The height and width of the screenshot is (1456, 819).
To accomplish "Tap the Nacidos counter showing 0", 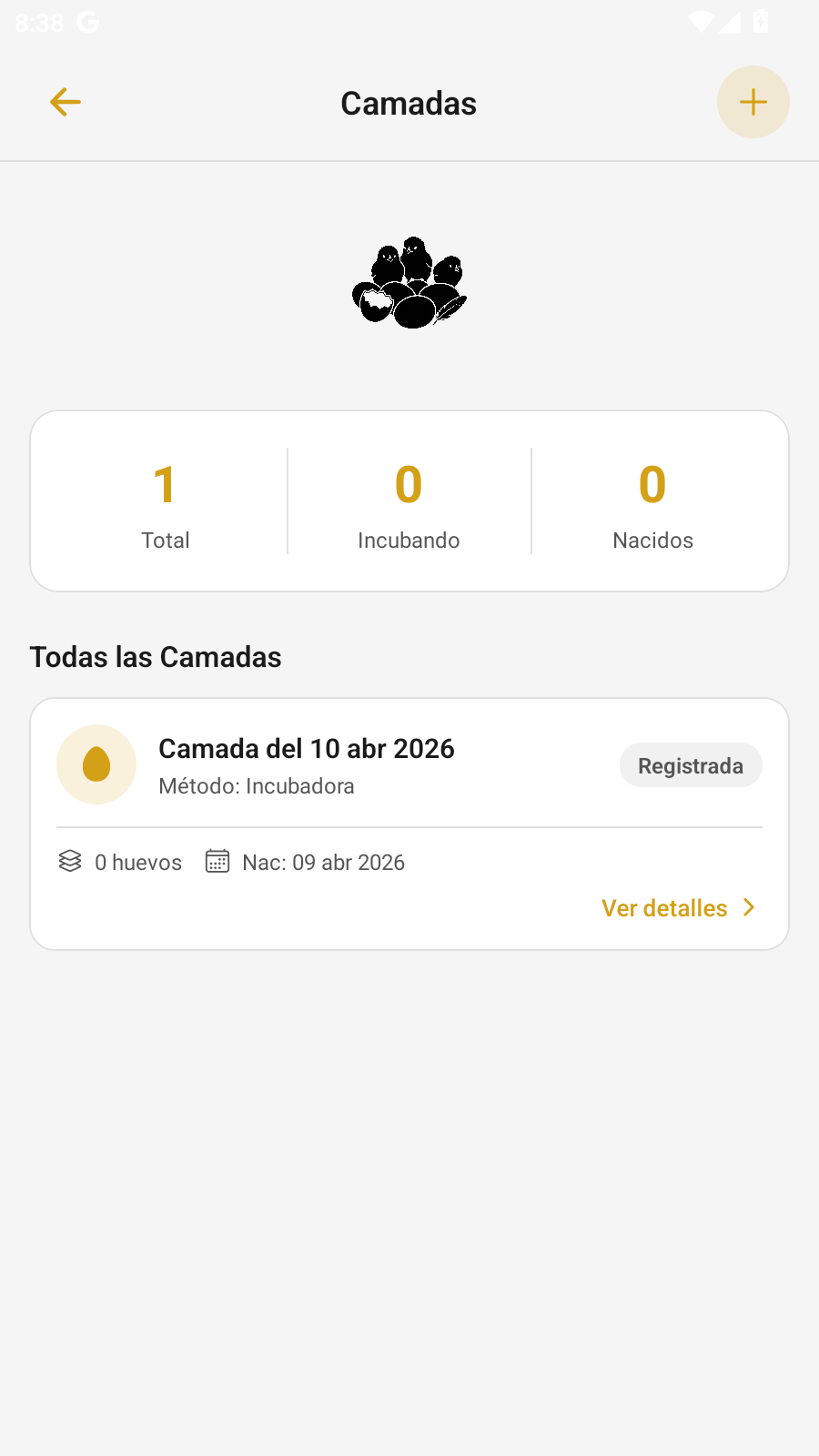I will point(652,500).
